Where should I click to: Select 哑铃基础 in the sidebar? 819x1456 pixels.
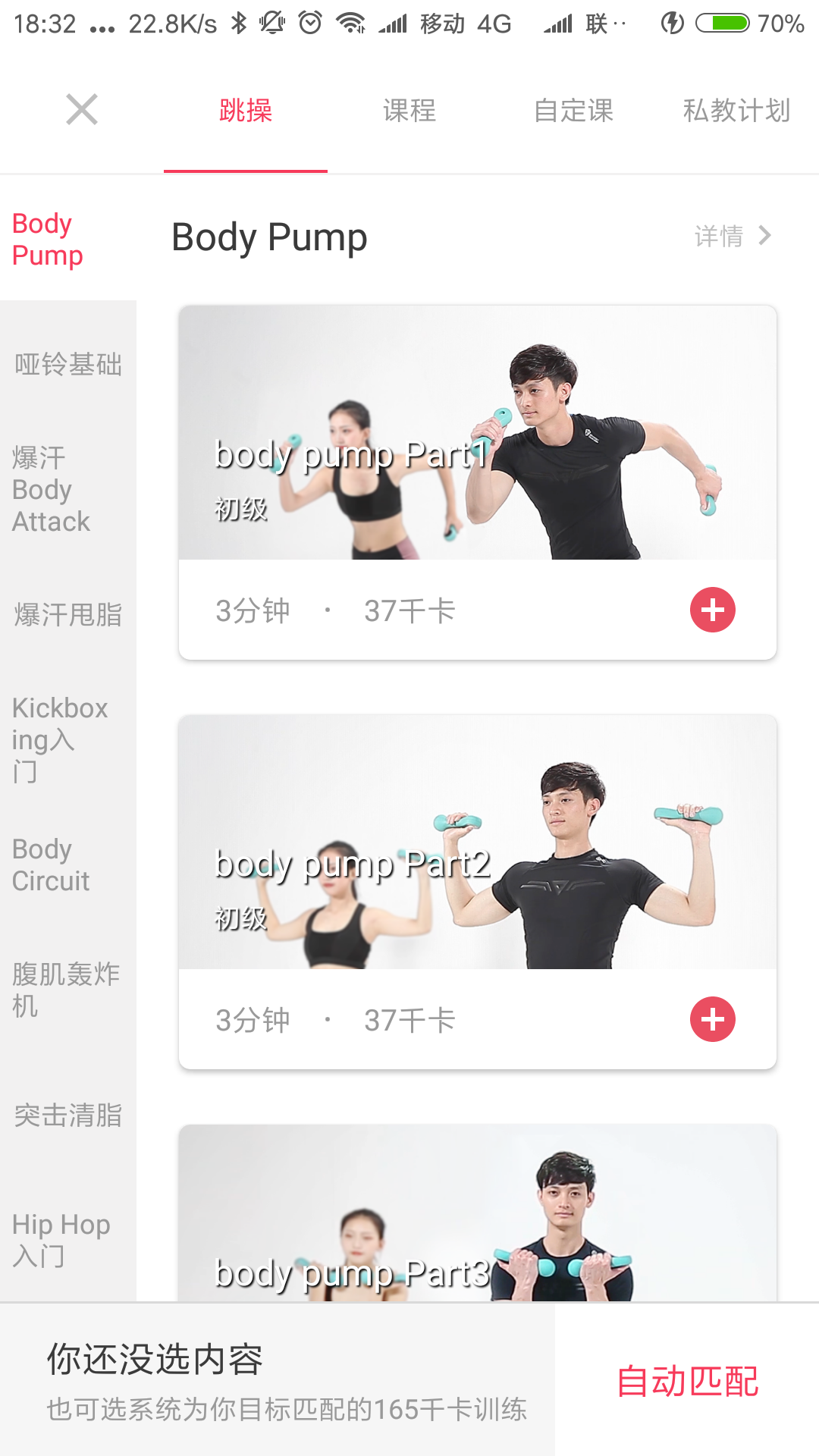click(68, 365)
